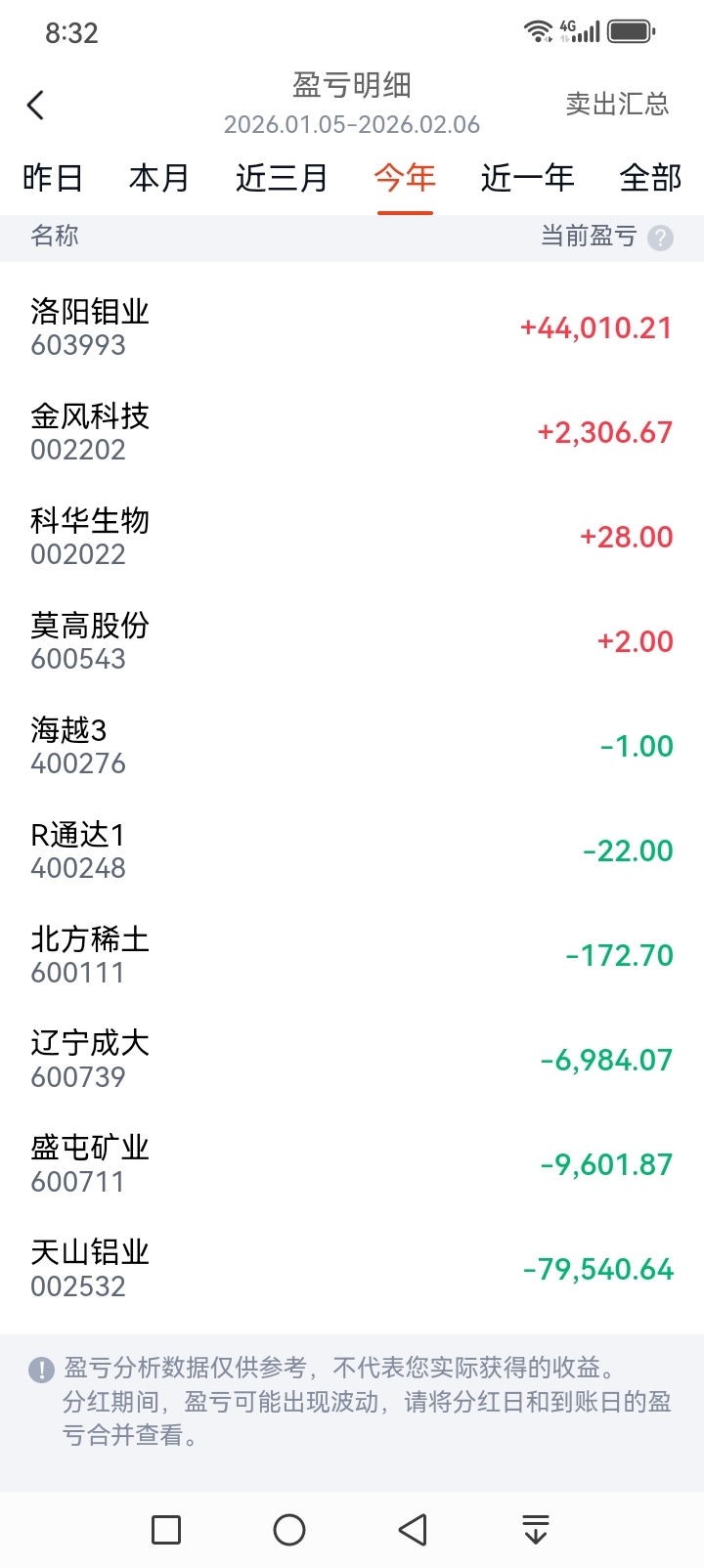Open the 莫高股份 row
The height and width of the screenshot is (1568, 704).
pos(352,641)
